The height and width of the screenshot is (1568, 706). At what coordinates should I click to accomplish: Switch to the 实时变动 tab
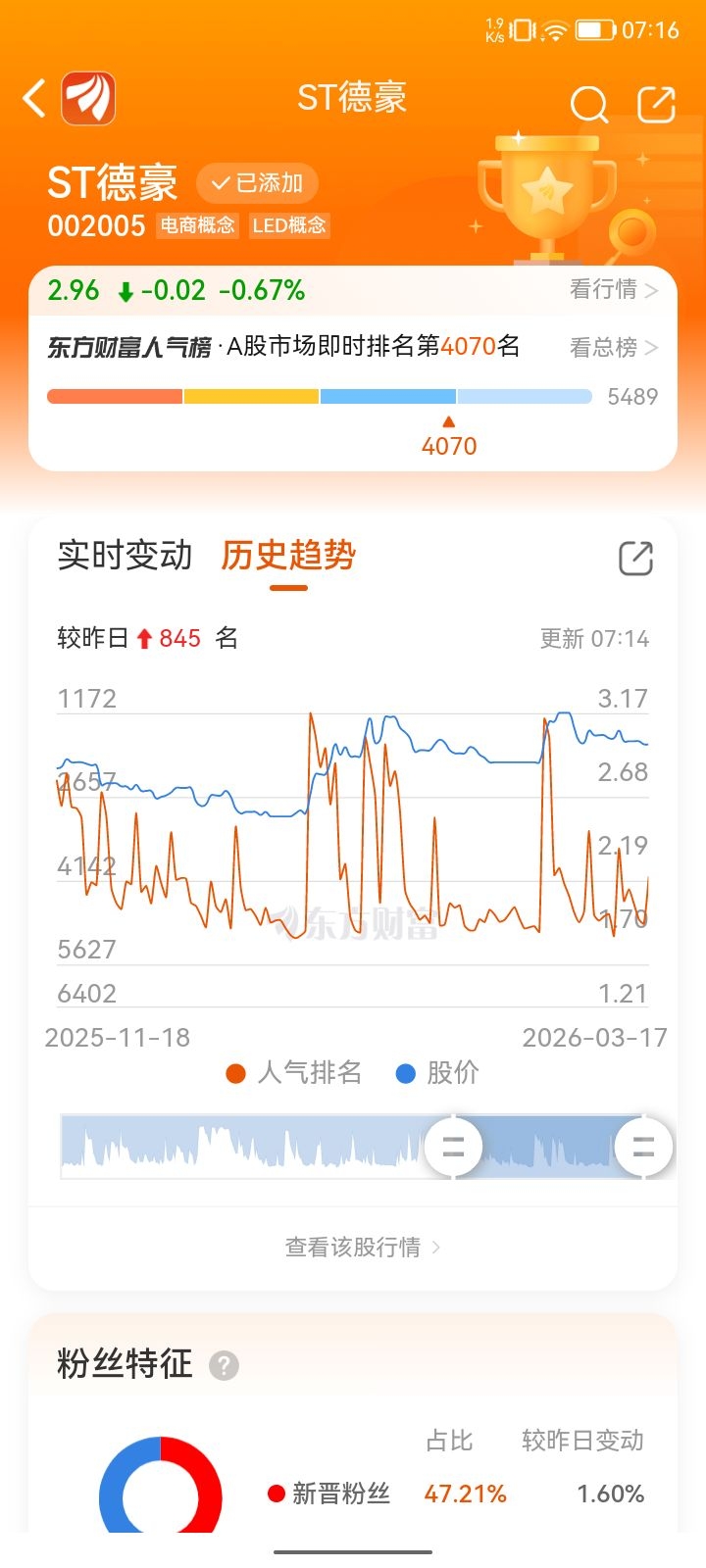coord(125,555)
